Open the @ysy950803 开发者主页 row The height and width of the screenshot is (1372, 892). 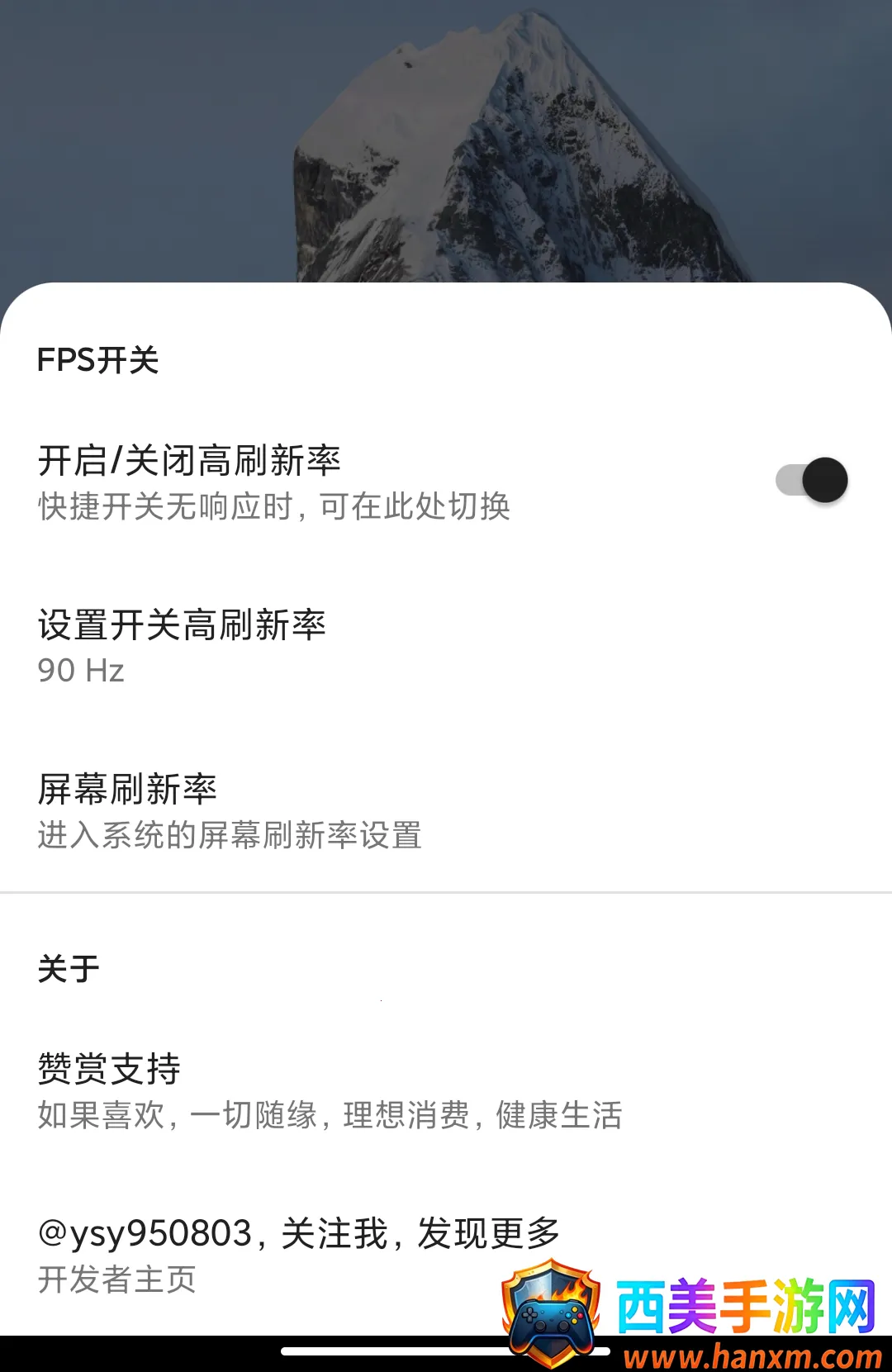[297, 1254]
